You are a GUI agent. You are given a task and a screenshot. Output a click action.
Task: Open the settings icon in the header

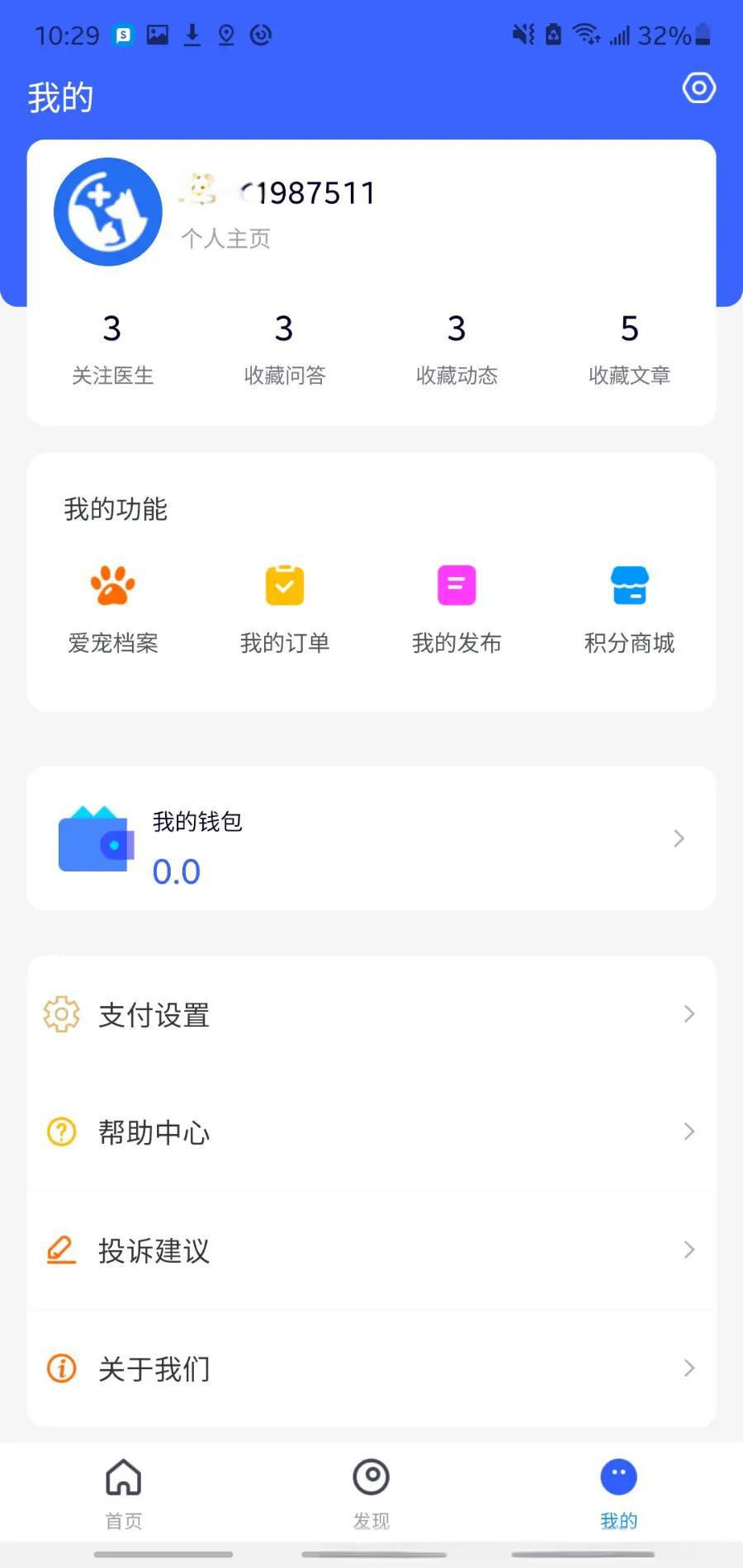698,87
